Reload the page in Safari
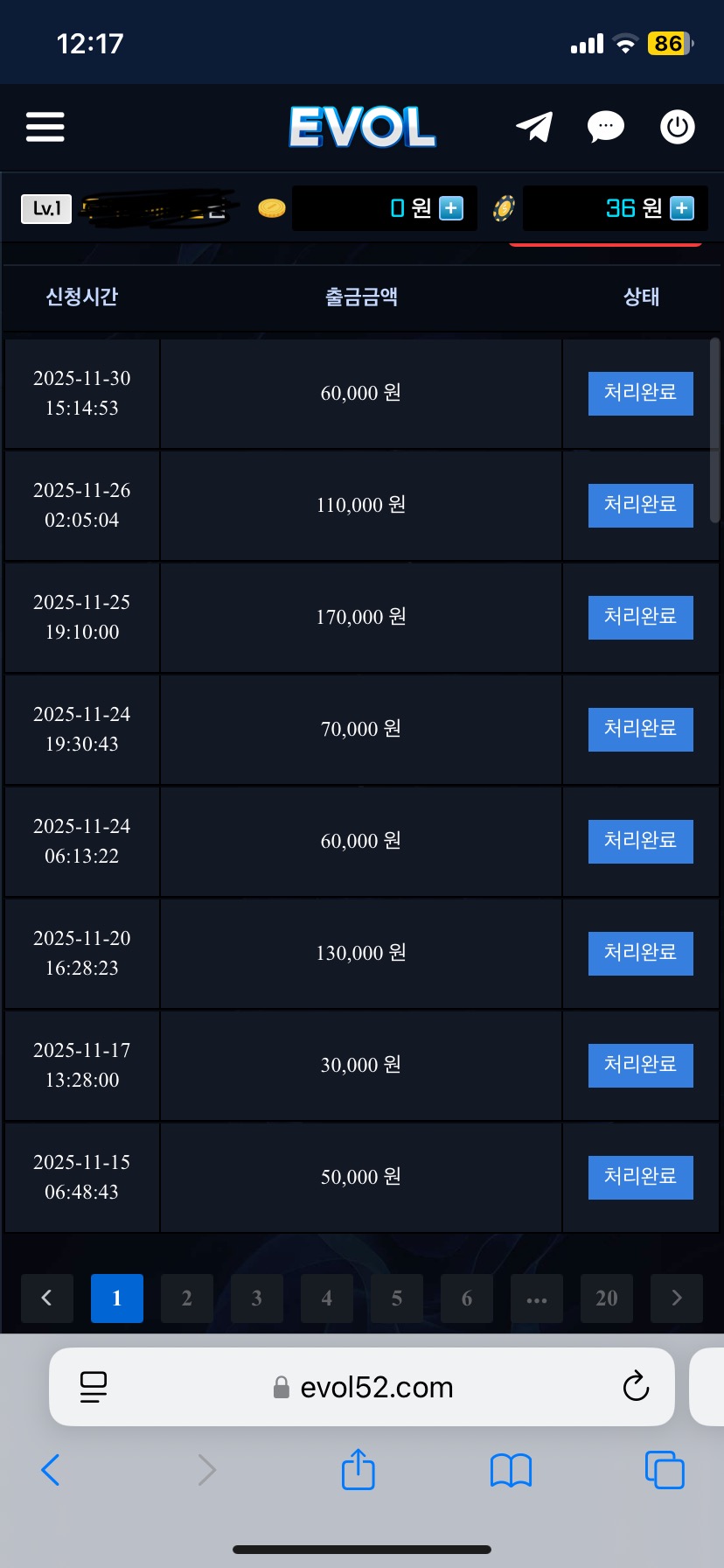Viewport: 724px width, 1568px height. coord(636,1387)
